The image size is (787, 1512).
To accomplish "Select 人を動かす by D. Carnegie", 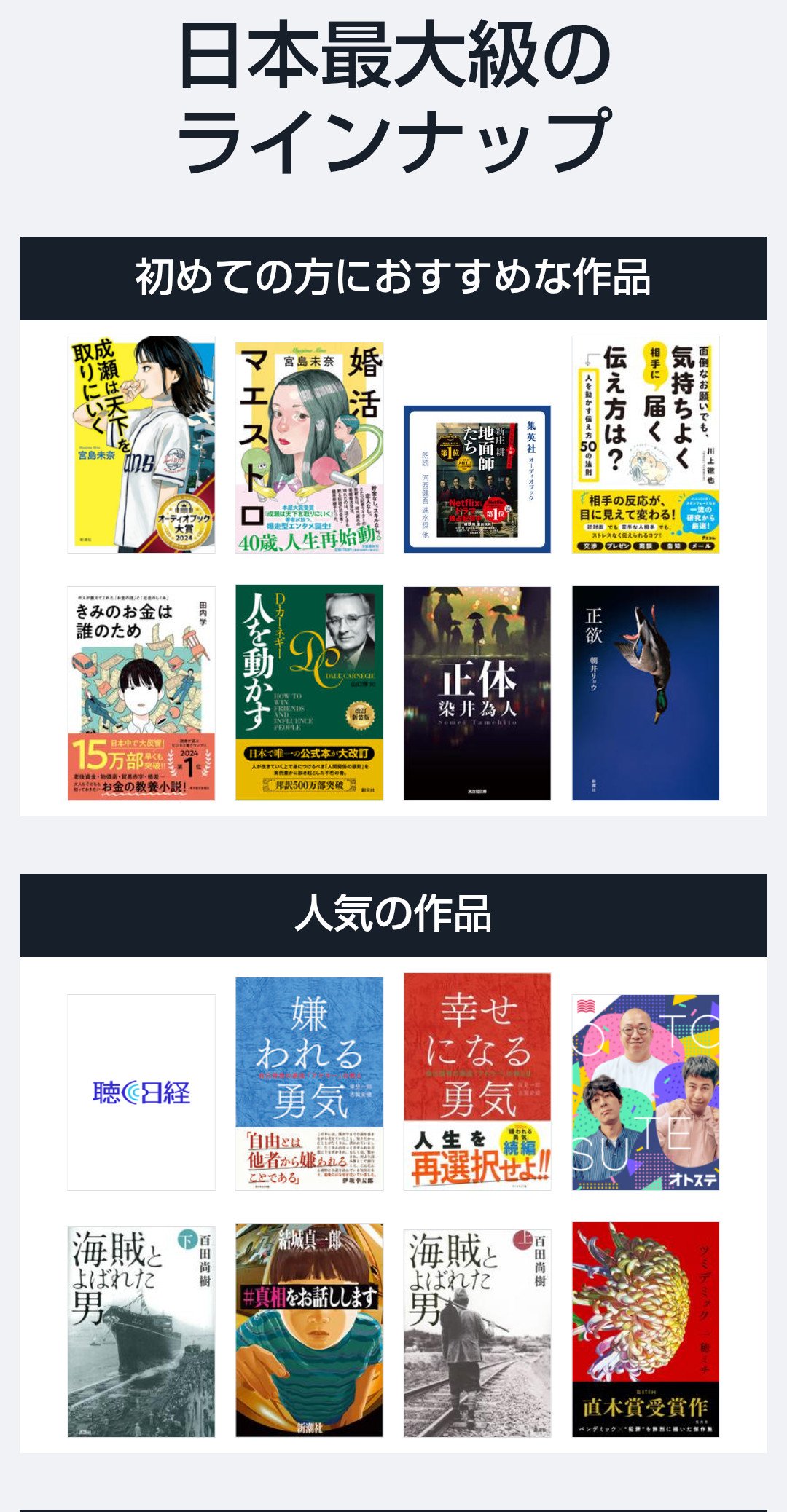I will [309, 692].
